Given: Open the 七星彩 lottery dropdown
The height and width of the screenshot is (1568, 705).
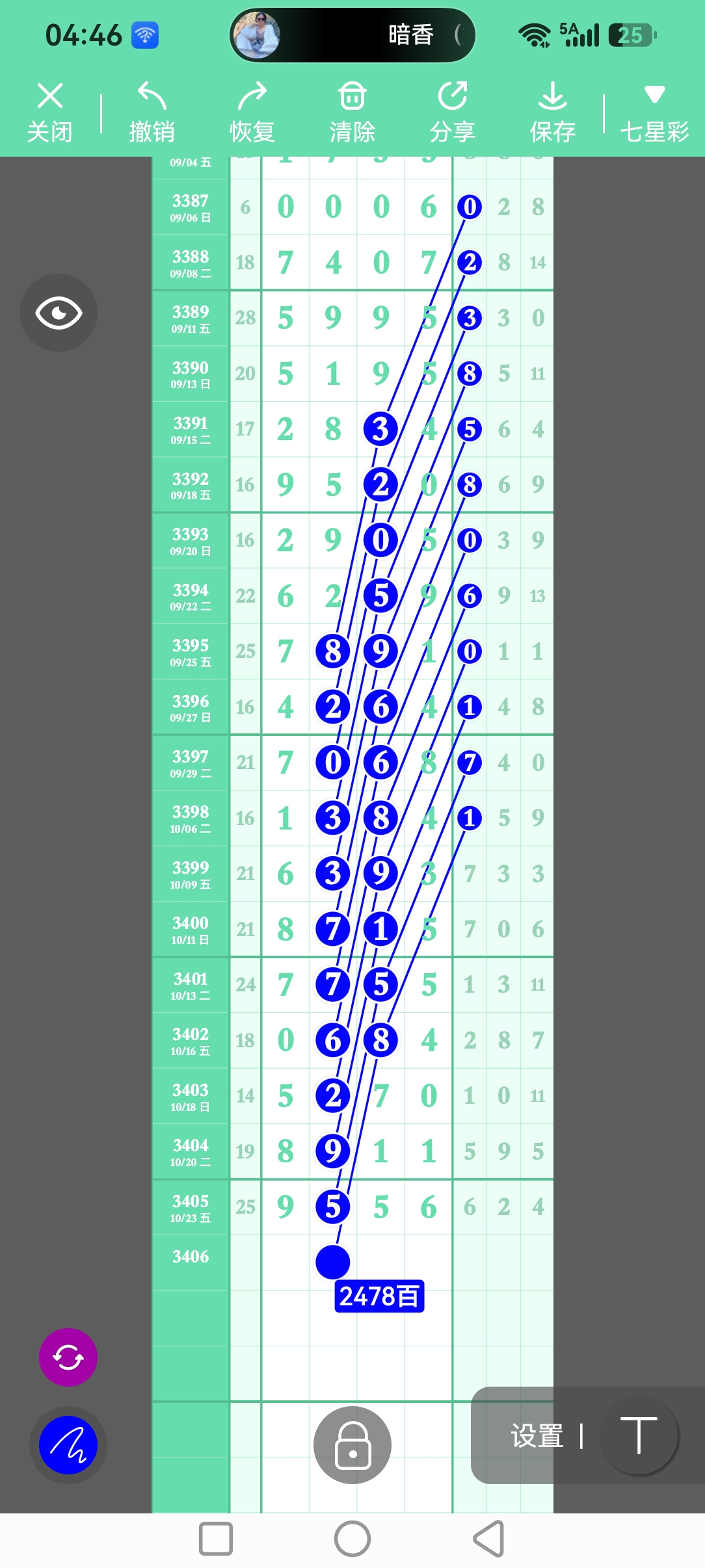Looking at the screenshot, I should click(654, 112).
